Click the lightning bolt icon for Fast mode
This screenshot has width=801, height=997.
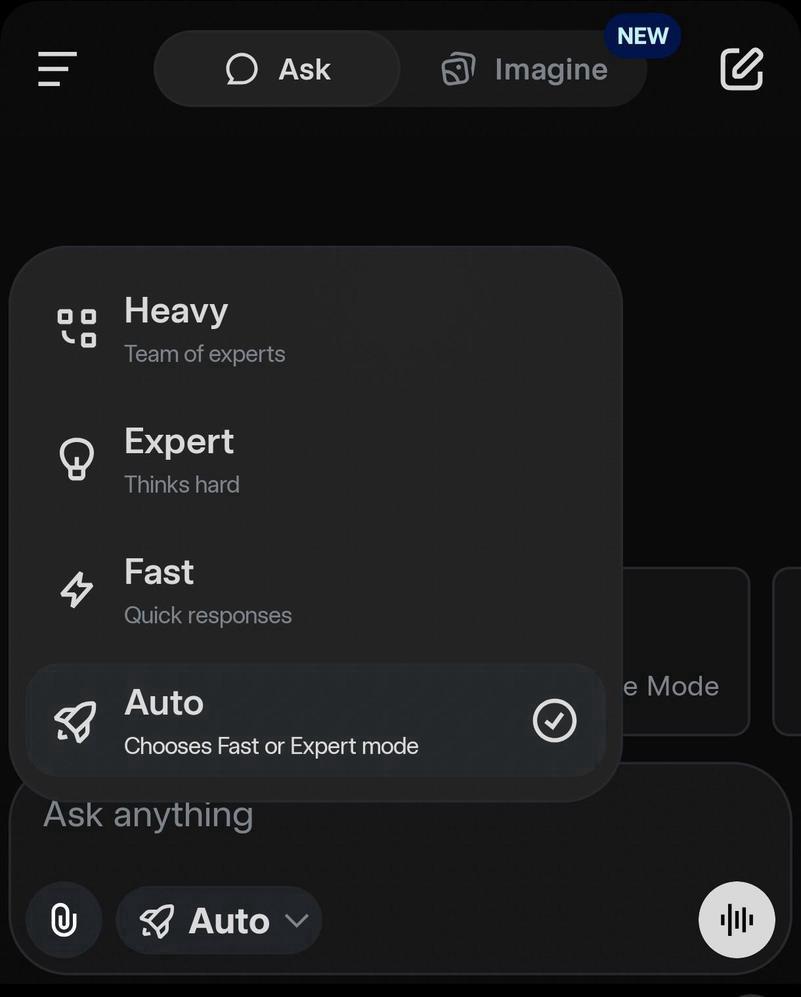tap(76, 589)
